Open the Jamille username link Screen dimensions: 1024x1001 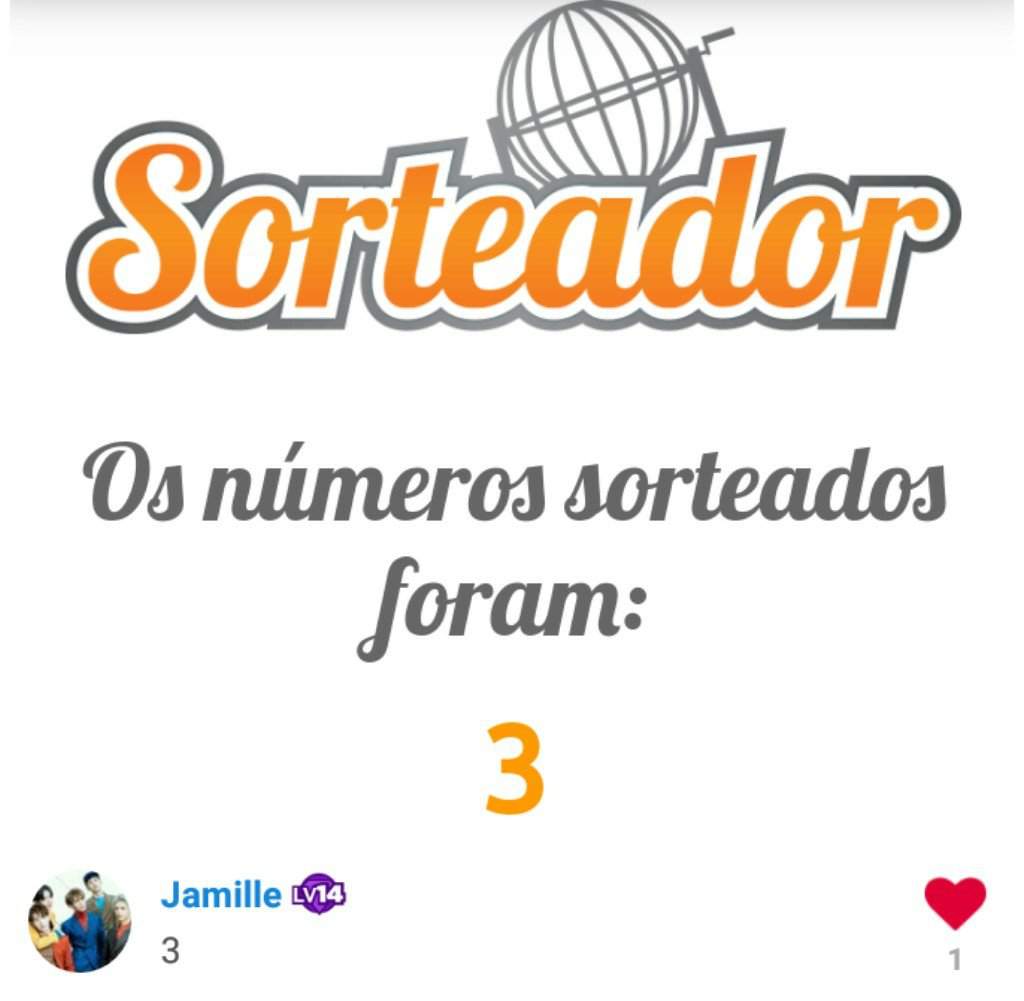[220, 895]
